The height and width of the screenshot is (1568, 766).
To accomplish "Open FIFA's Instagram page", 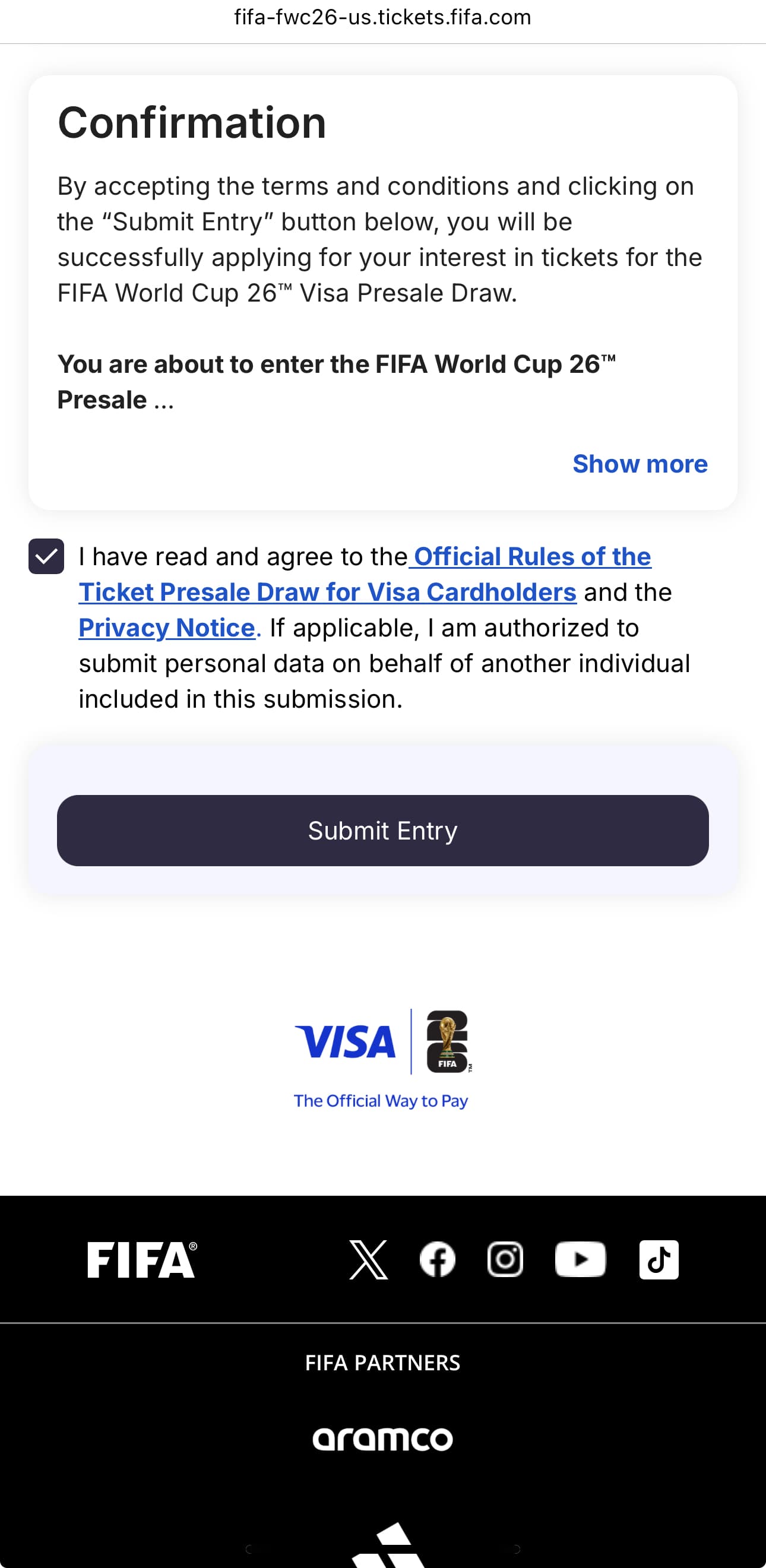I will pos(505,1259).
